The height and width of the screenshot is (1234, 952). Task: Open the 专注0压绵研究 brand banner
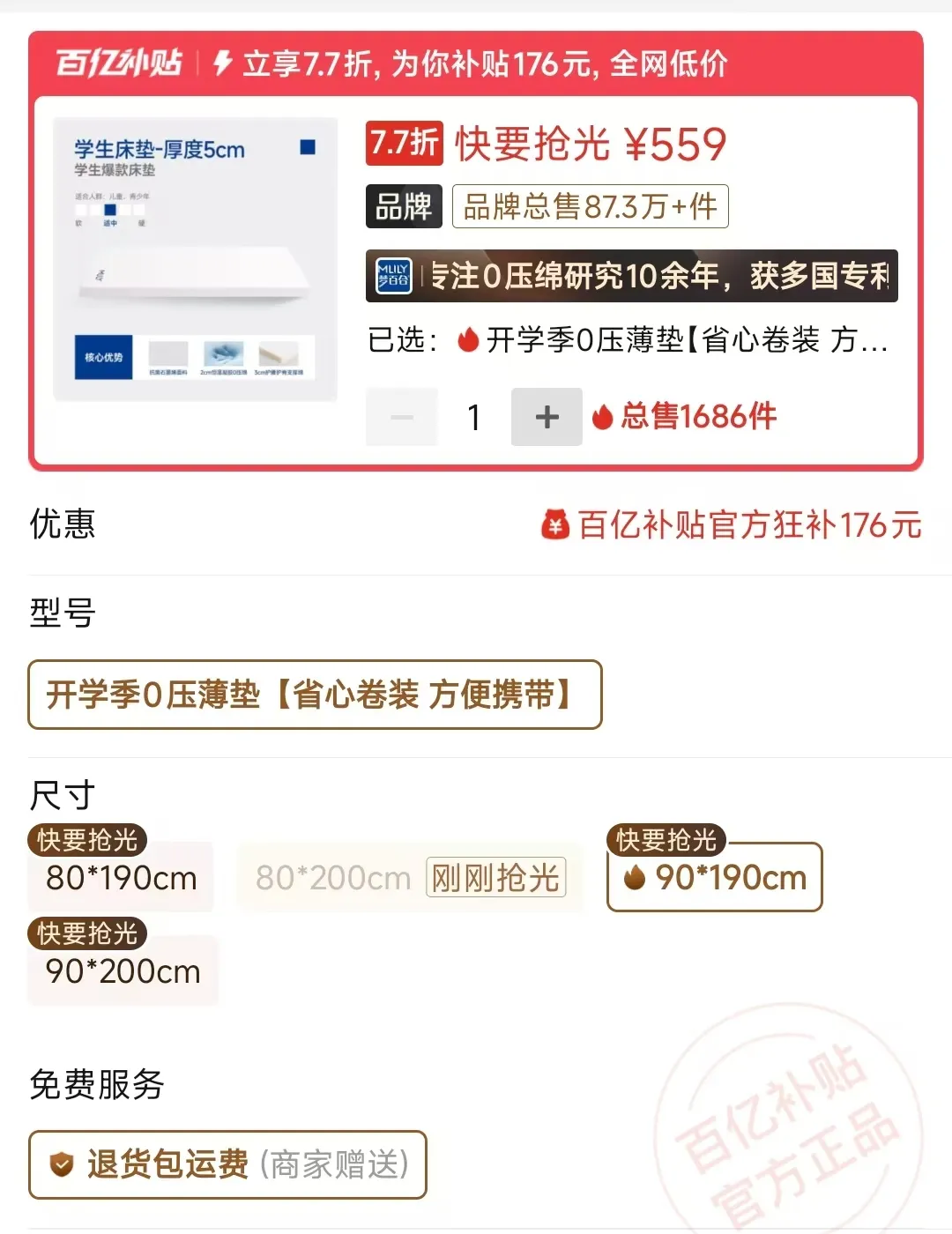coord(631,276)
